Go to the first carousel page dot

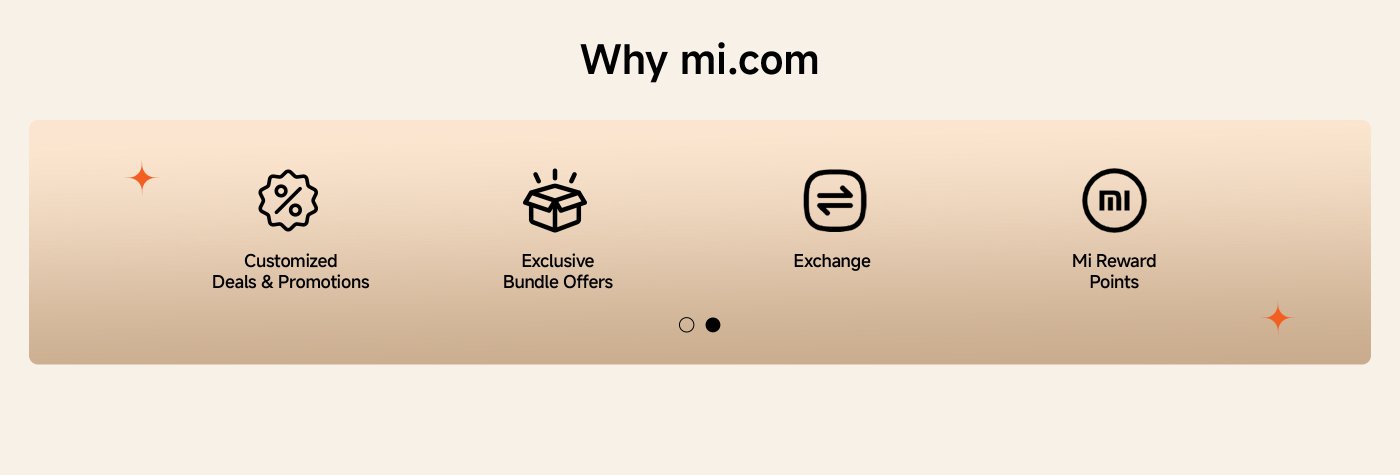(686, 325)
